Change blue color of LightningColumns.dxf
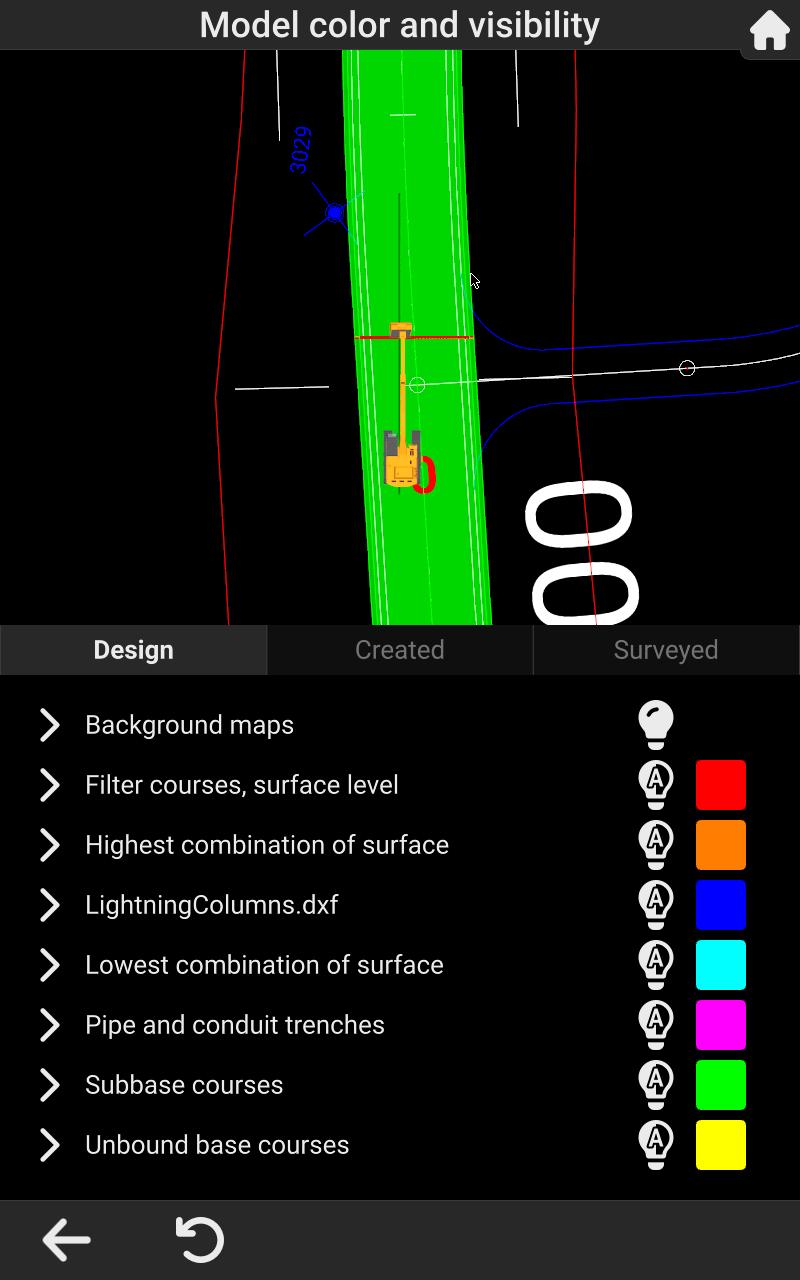Image resolution: width=800 pixels, height=1280 pixels. 720,905
